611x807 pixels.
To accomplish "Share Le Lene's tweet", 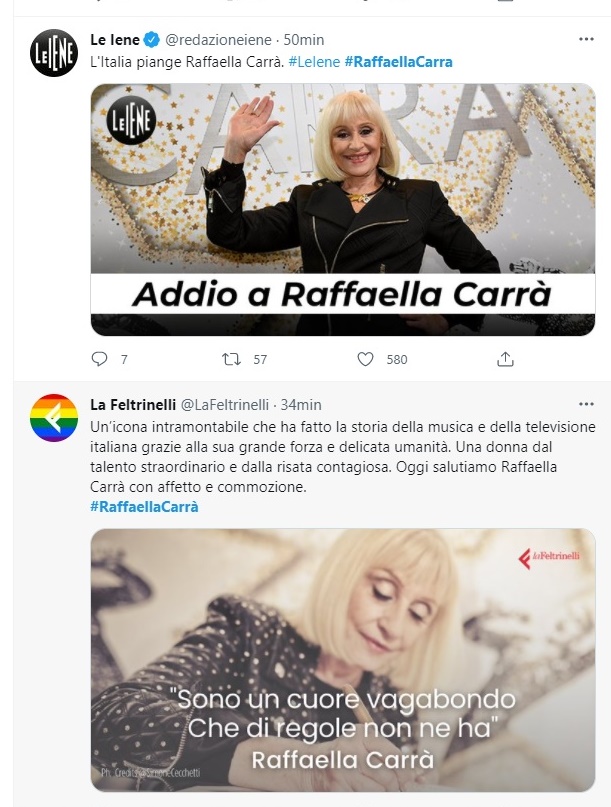I will pos(506,359).
